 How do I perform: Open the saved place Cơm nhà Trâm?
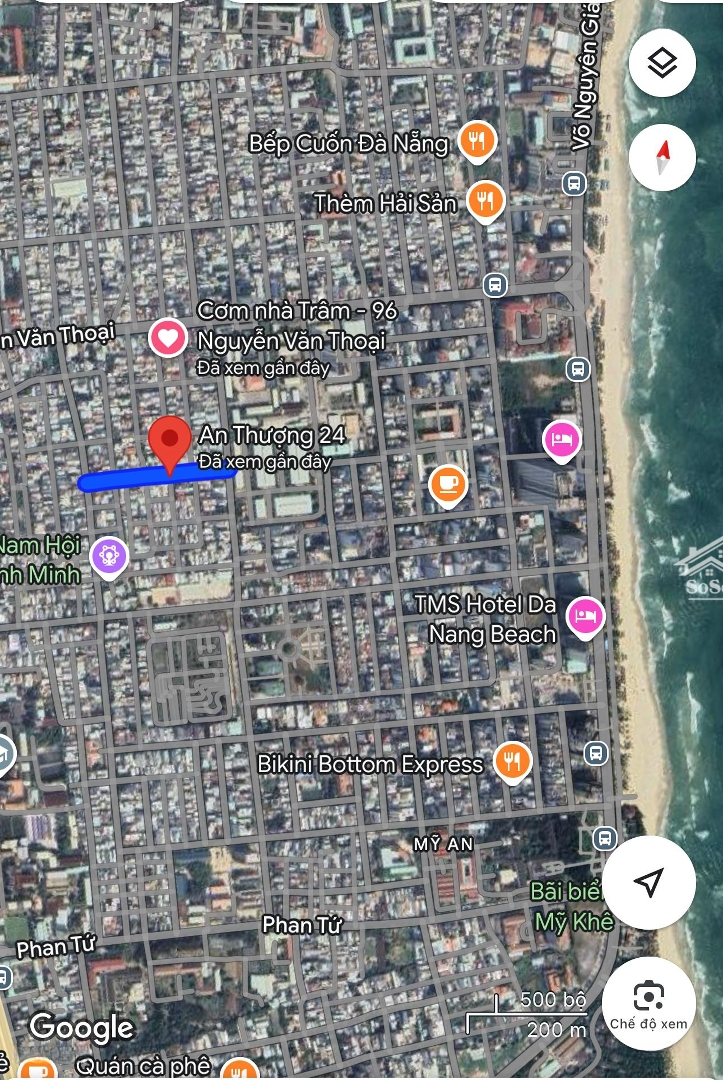coord(168,338)
